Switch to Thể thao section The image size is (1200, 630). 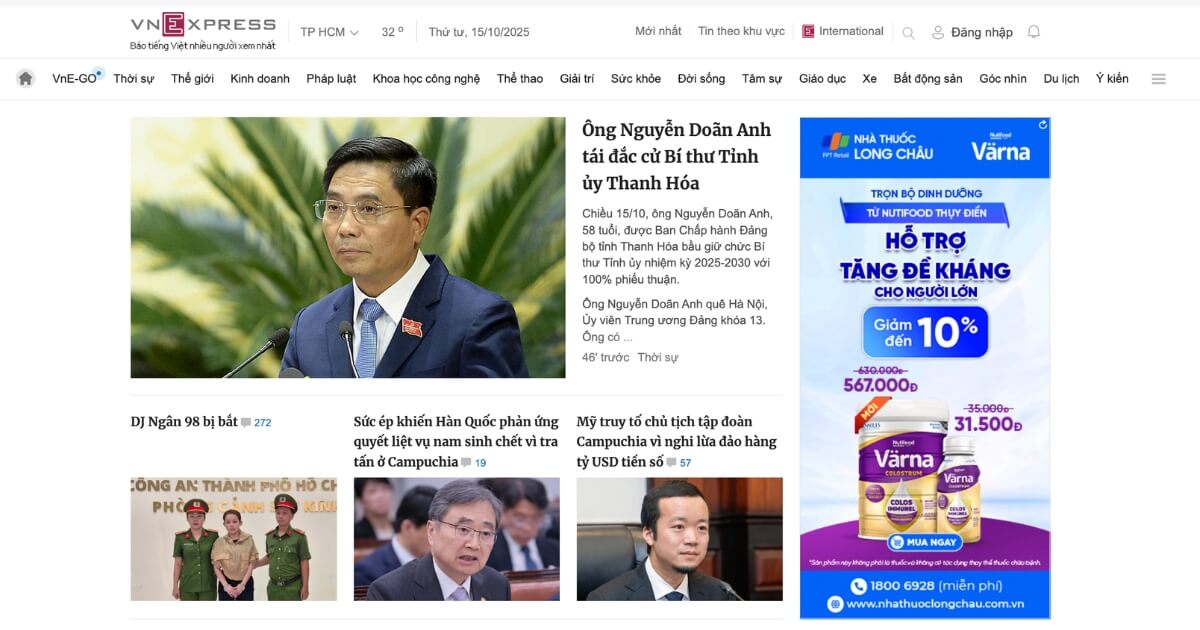coord(520,79)
